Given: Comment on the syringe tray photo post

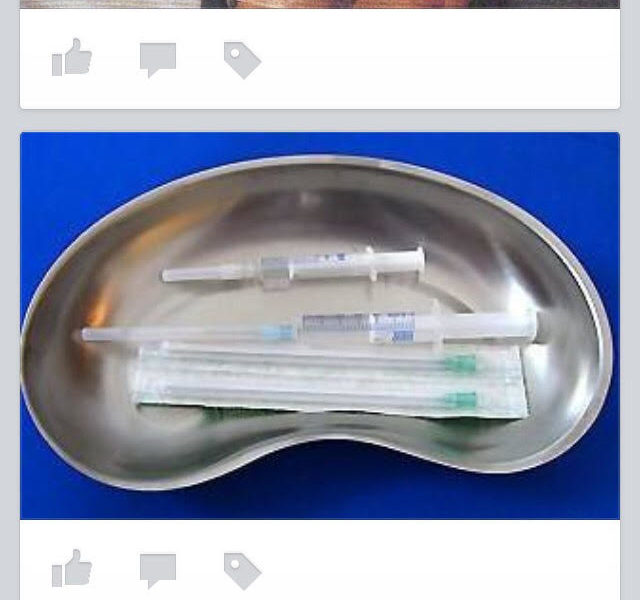Looking at the screenshot, I should [x=157, y=571].
